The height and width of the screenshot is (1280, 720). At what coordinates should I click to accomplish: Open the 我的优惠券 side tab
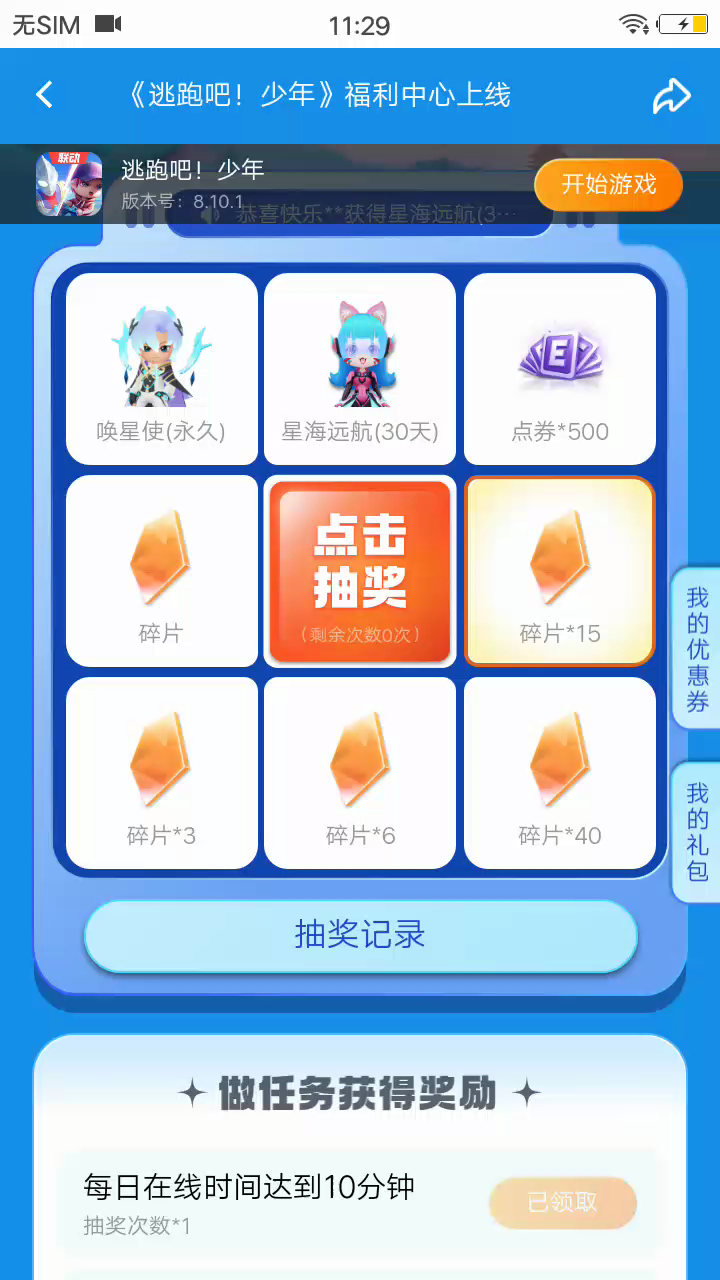(697, 650)
